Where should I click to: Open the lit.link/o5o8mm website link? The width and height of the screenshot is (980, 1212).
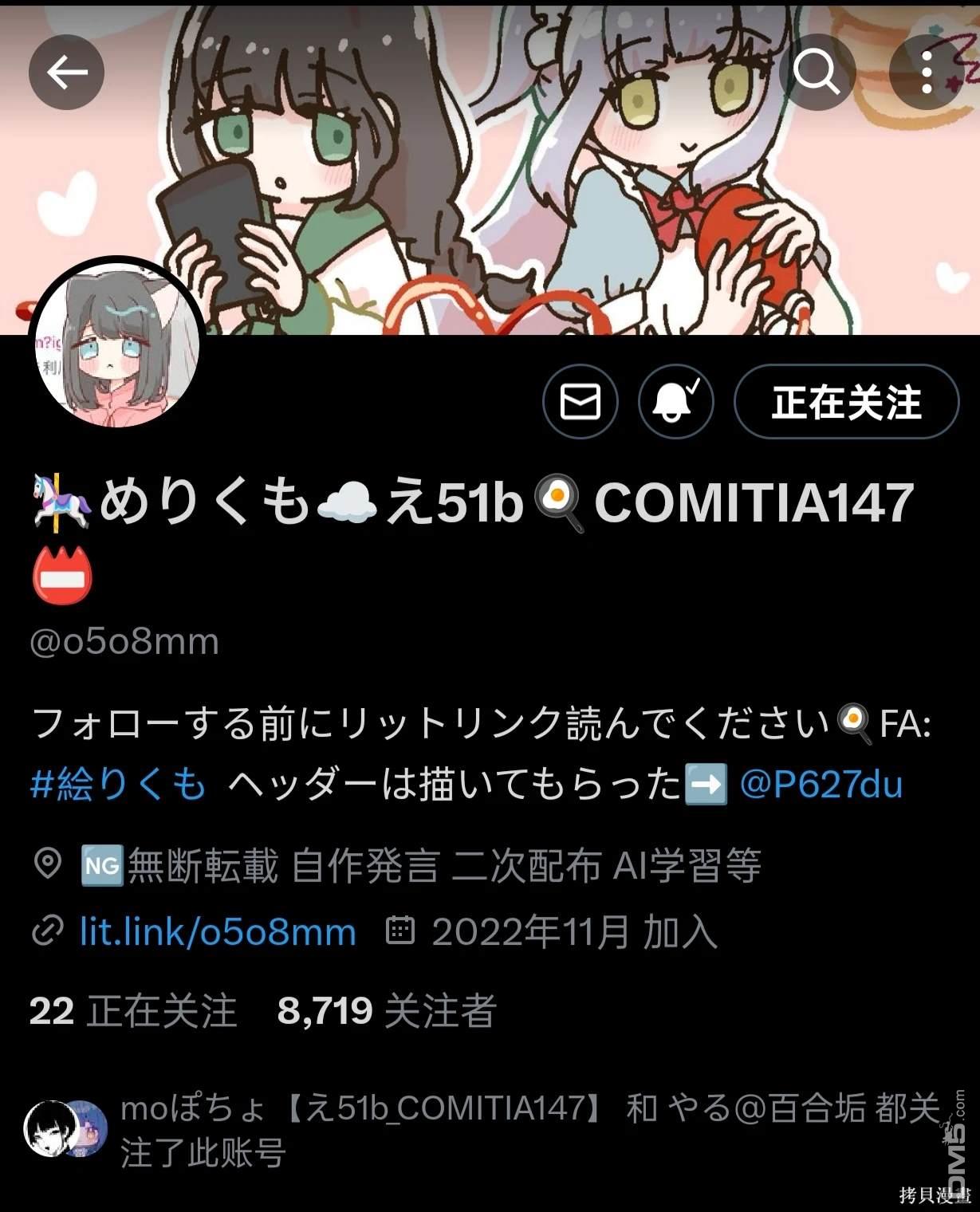click(x=218, y=931)
